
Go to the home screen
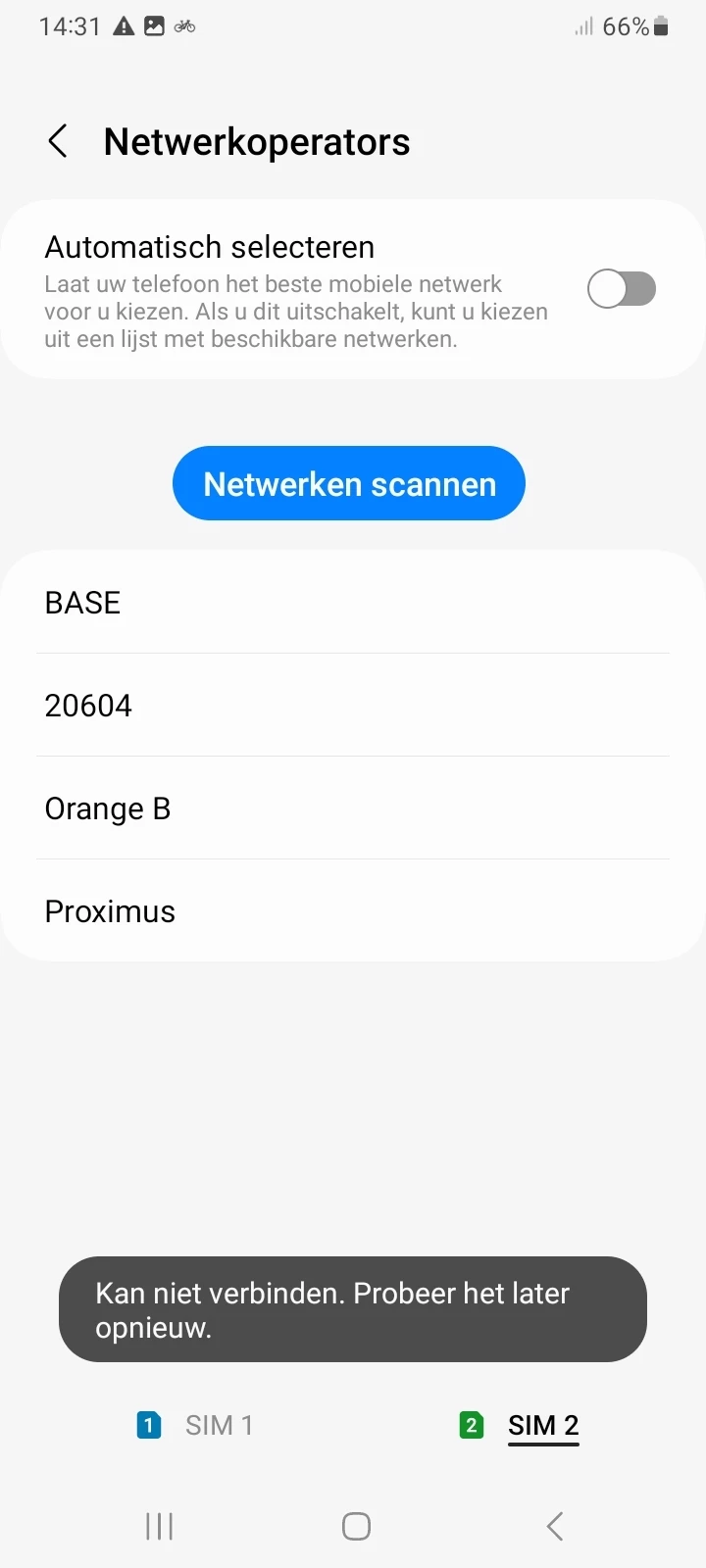pyautogui.click(x=356, y=1526)
